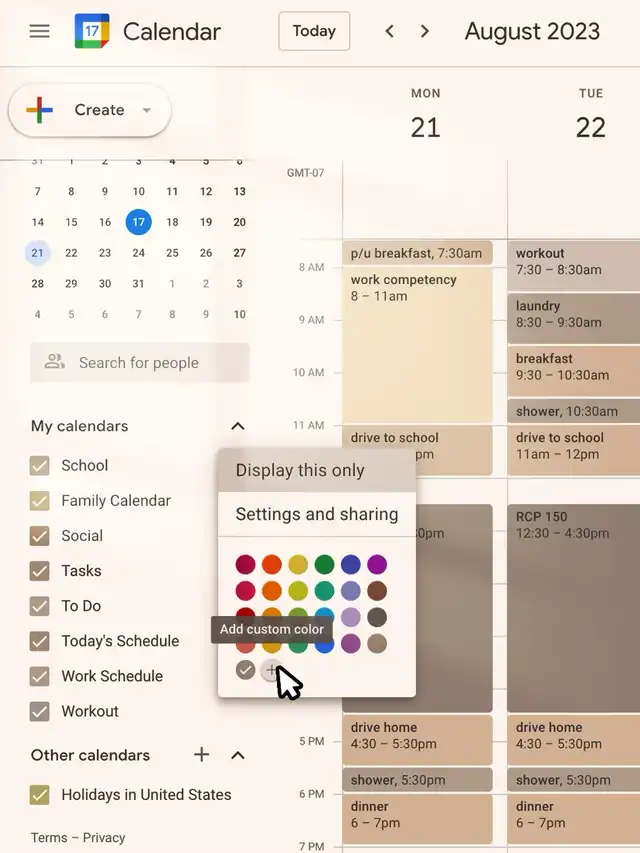The width and height of the screenshot is (640, 853).
Task: Open Search for people field
Action: pyautogui.click(x=140, y=362)
